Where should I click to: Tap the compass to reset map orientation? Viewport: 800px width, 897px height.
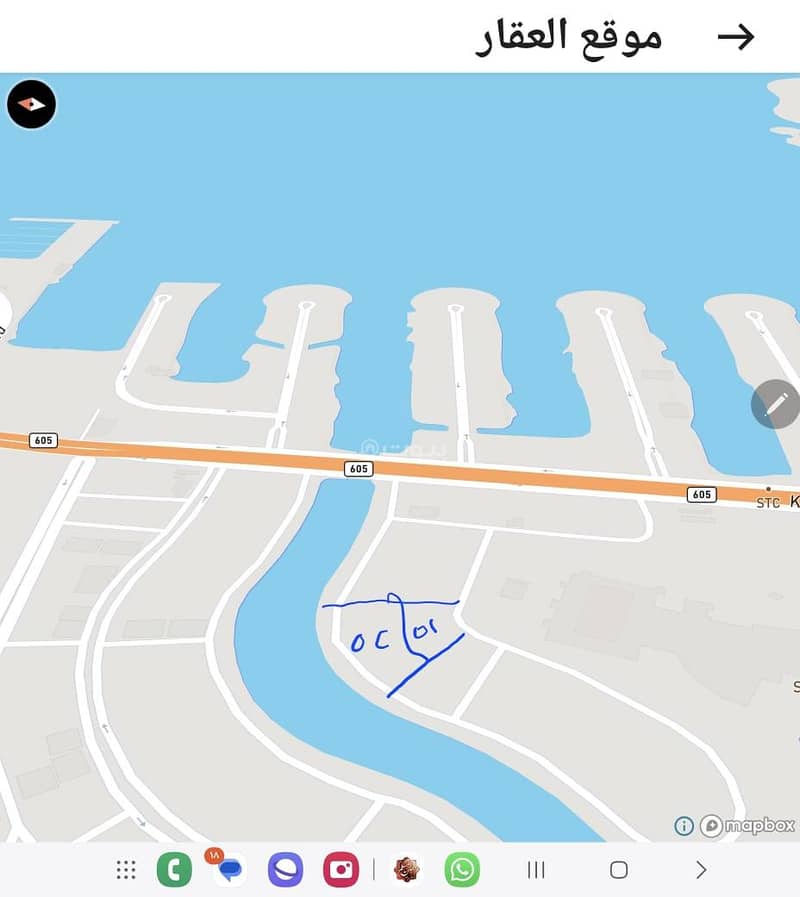click(31, 104)
